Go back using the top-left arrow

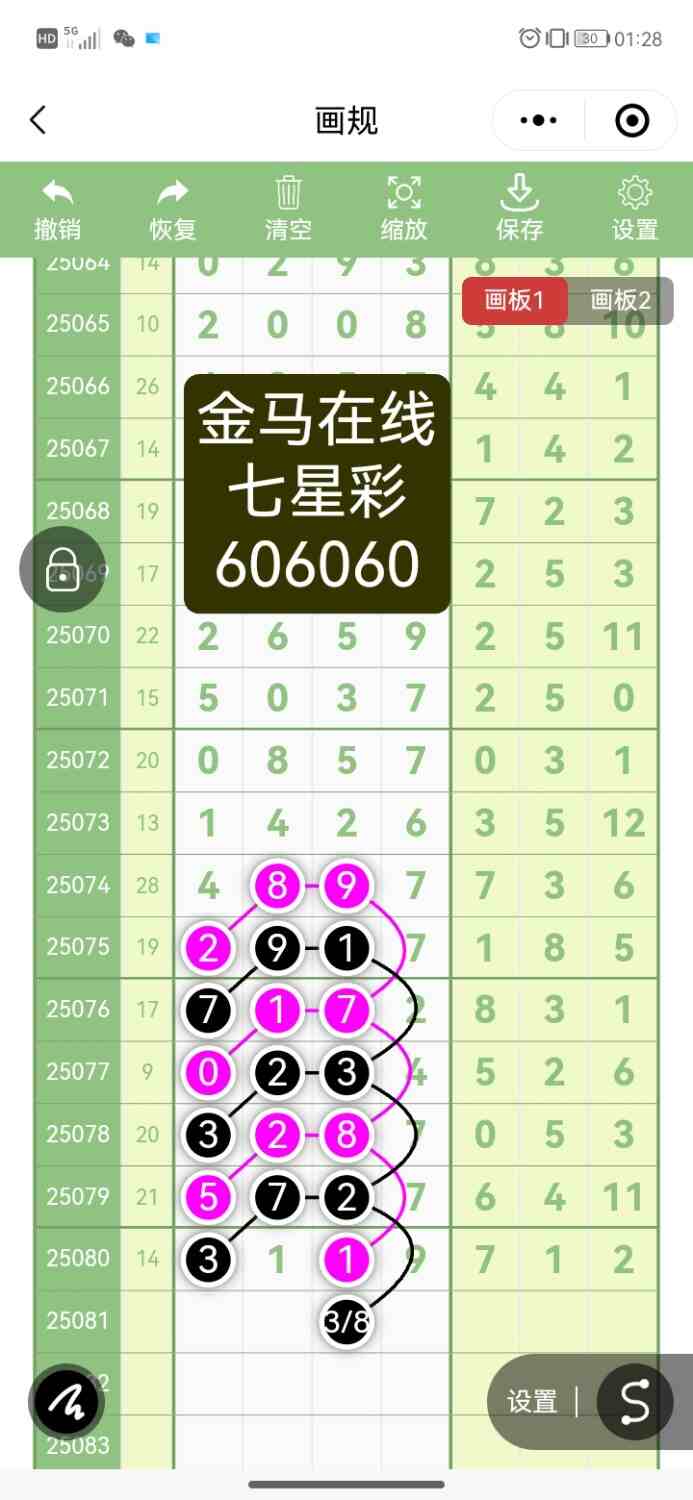(x=38, y=121)
